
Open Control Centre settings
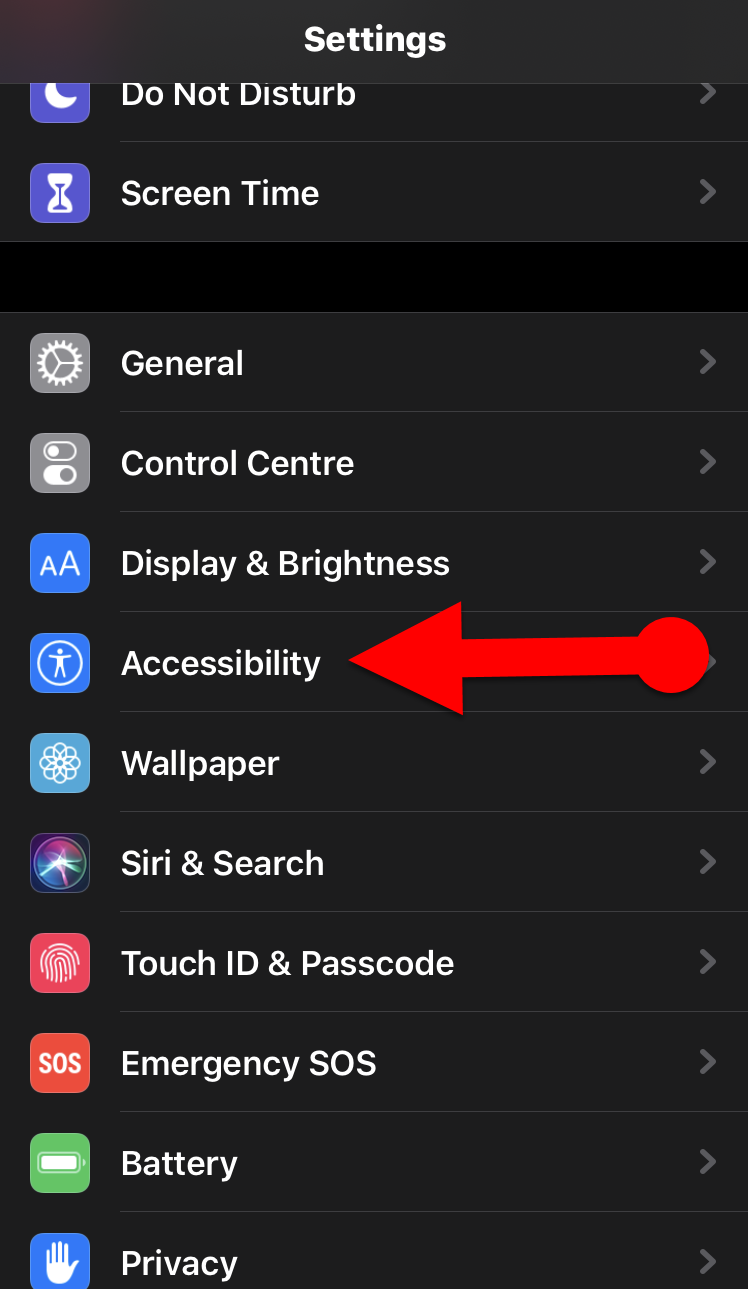237,463
